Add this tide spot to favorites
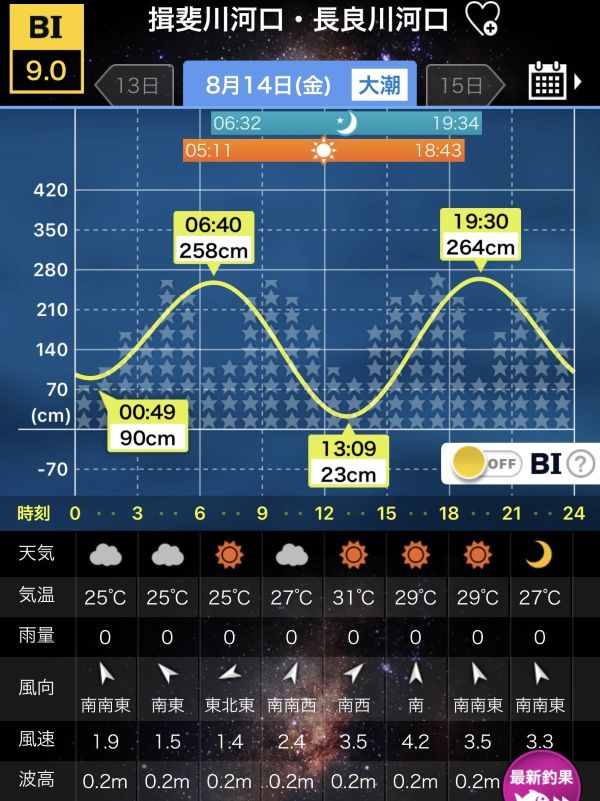Viewport: 600px width, 801px height. tap(482, 20)
